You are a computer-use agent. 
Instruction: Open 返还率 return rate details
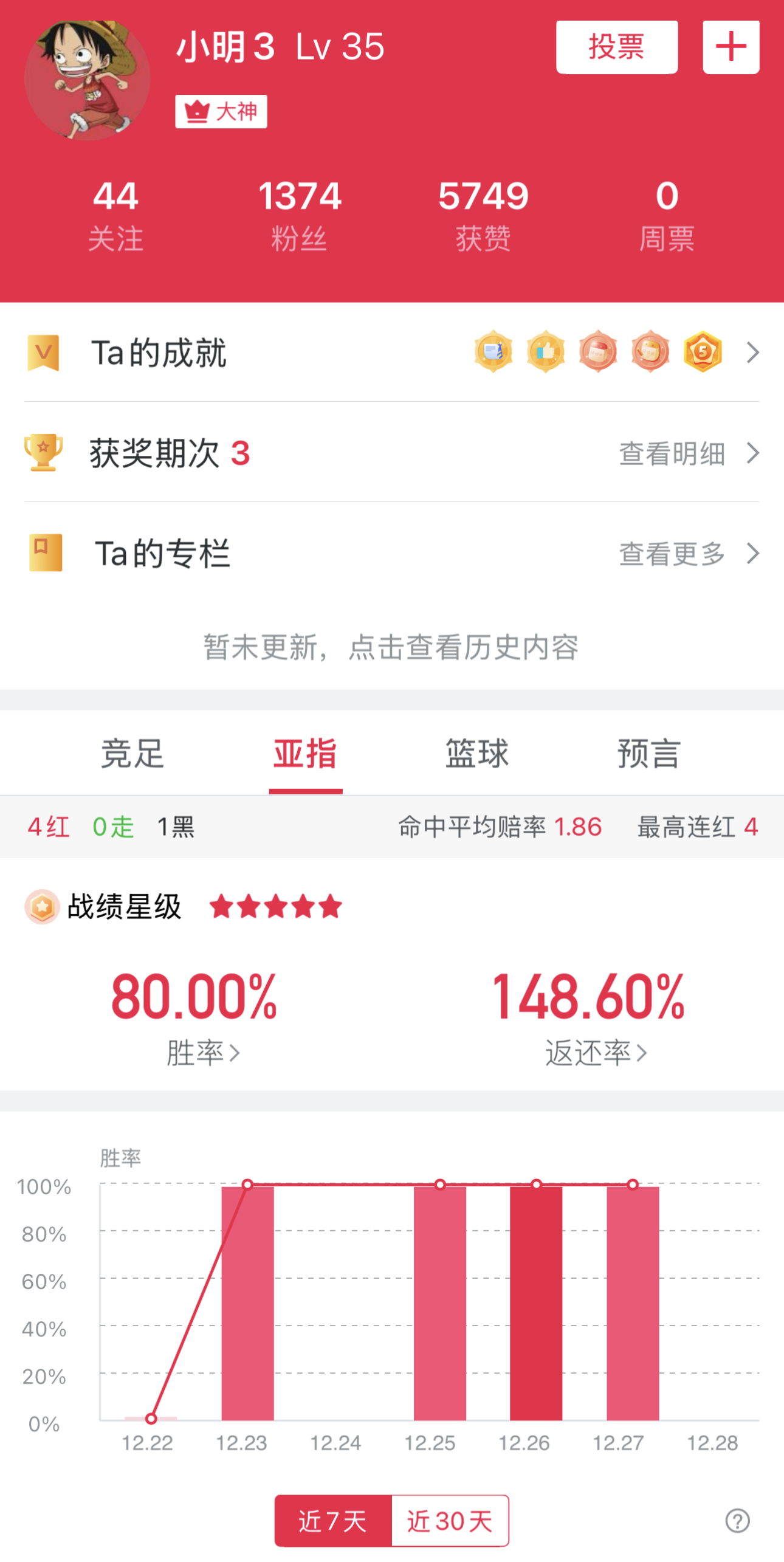(595, 1051)
